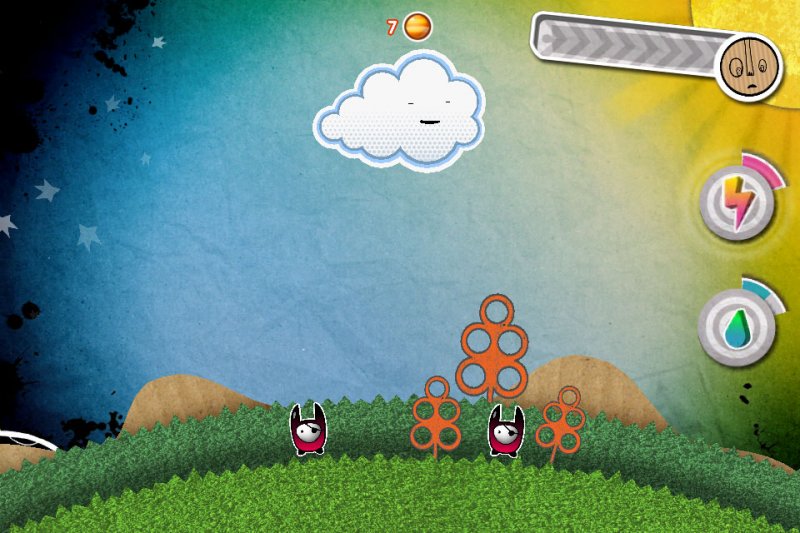Image resolution: width=800 pixels, height=533 pixels.
Task: Activate the rain drop power button
Action: coord(737,327)
